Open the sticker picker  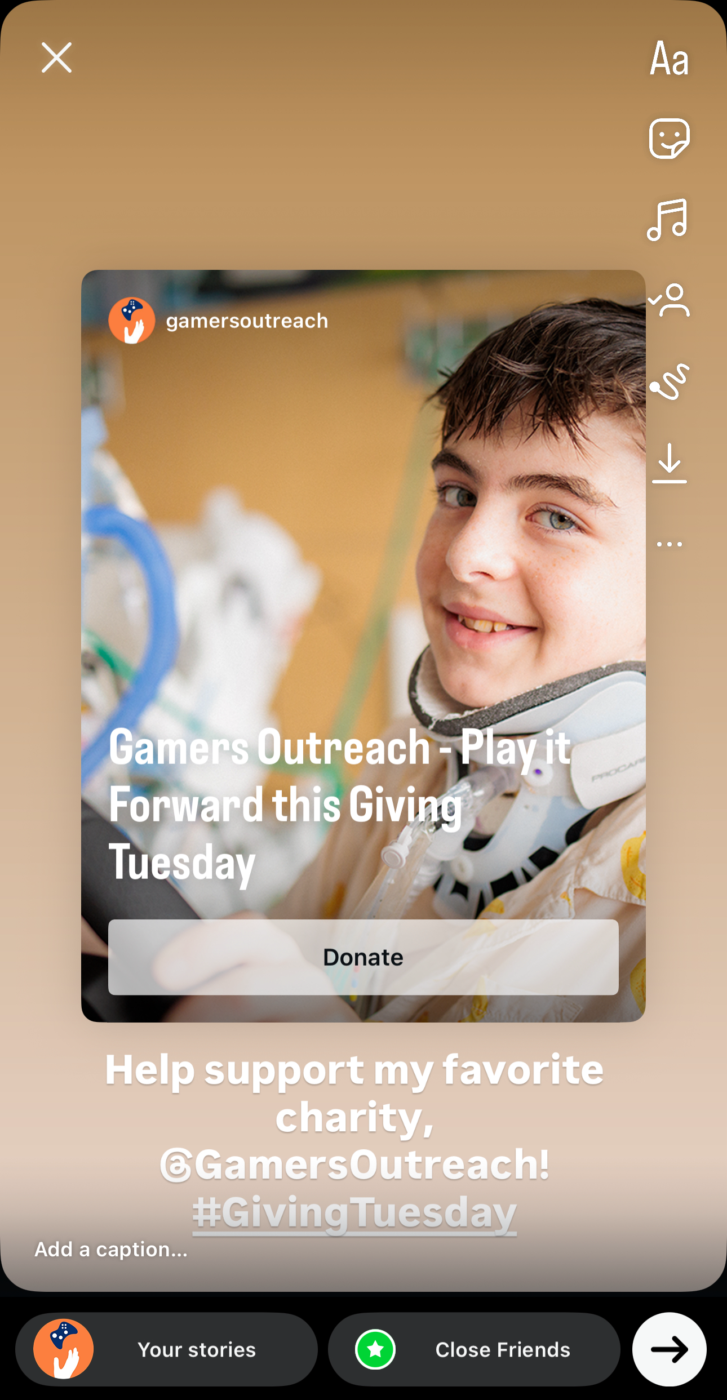point(669,139)
